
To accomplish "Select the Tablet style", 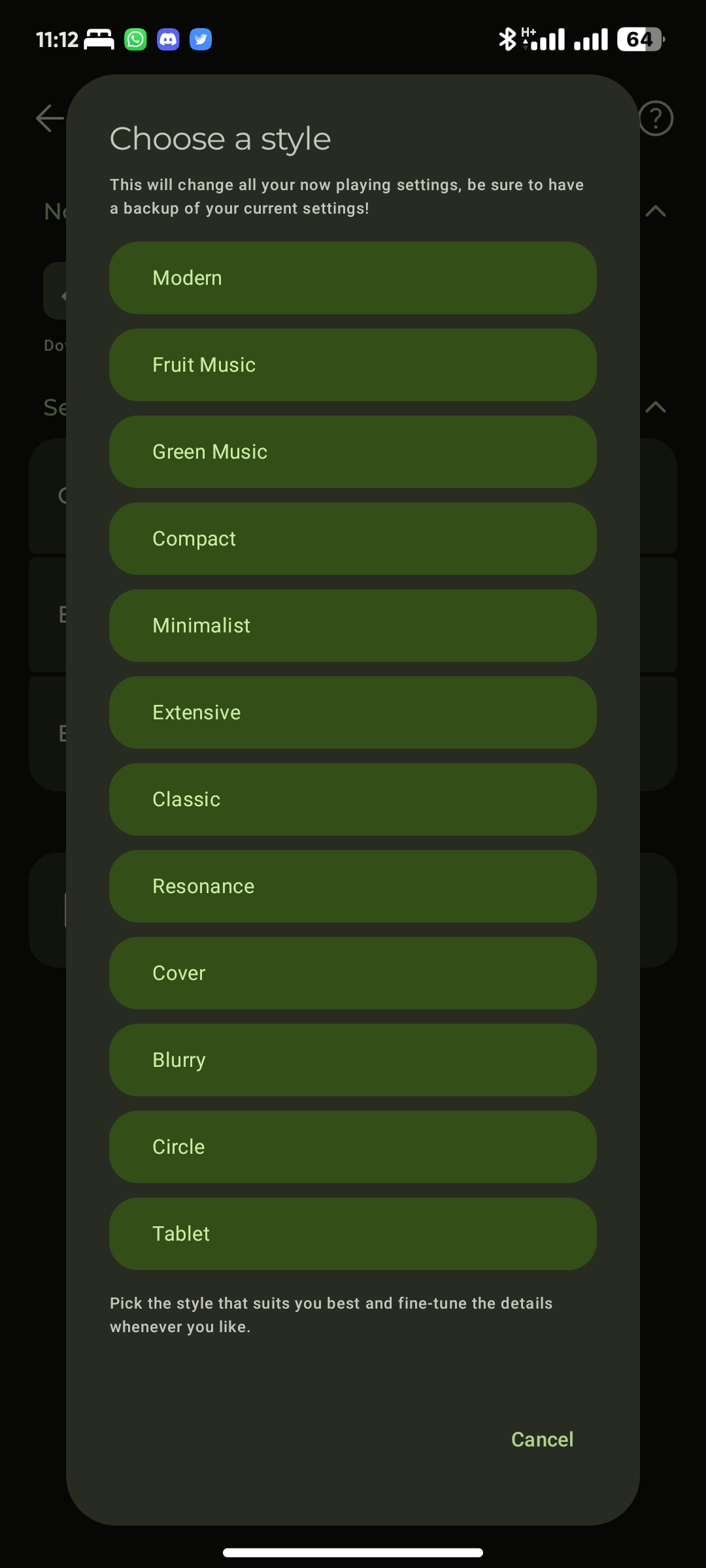I will pyautogui.click(x=352, y=1234).
